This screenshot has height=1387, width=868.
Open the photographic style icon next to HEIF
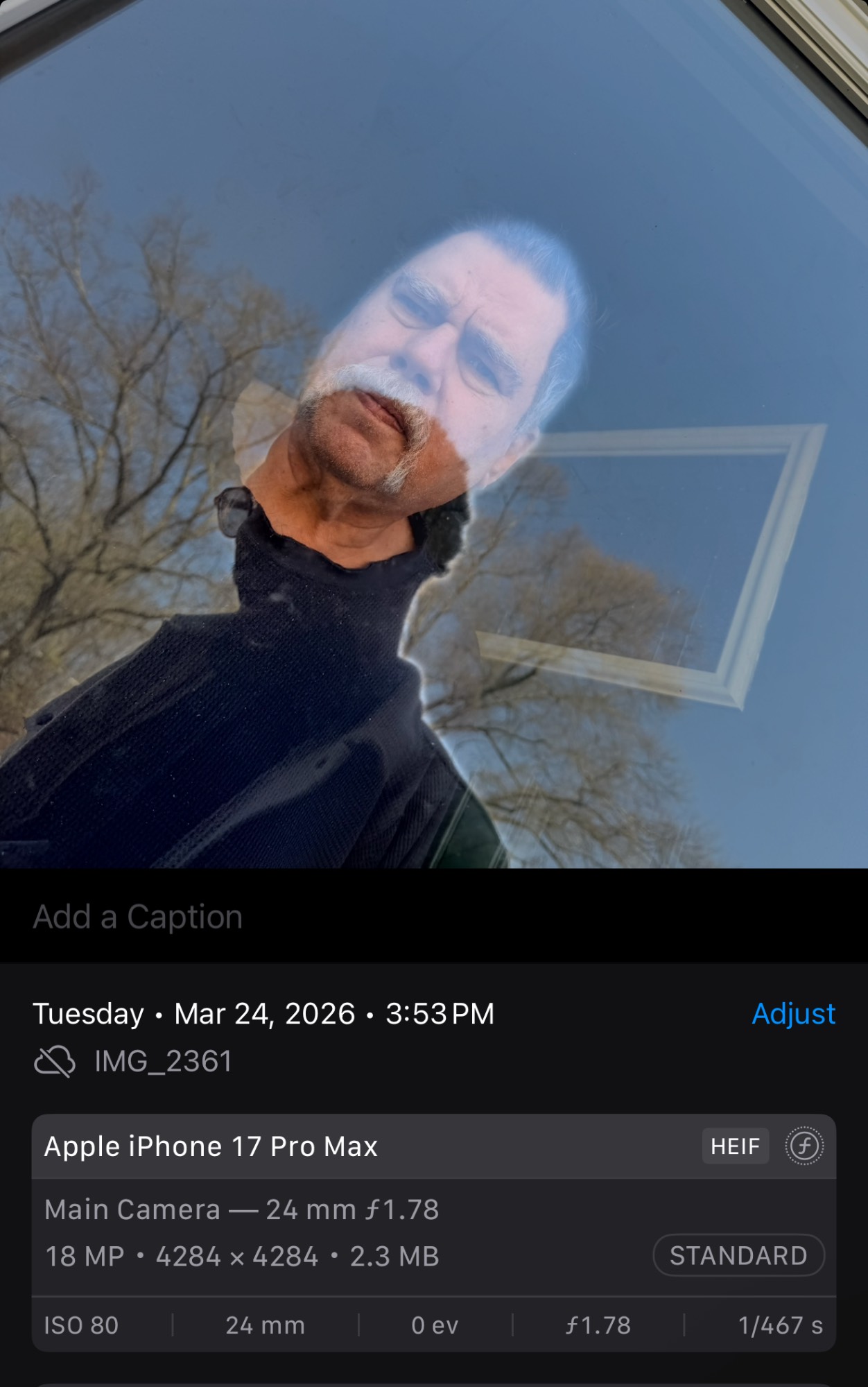(x=804, y=1146)
